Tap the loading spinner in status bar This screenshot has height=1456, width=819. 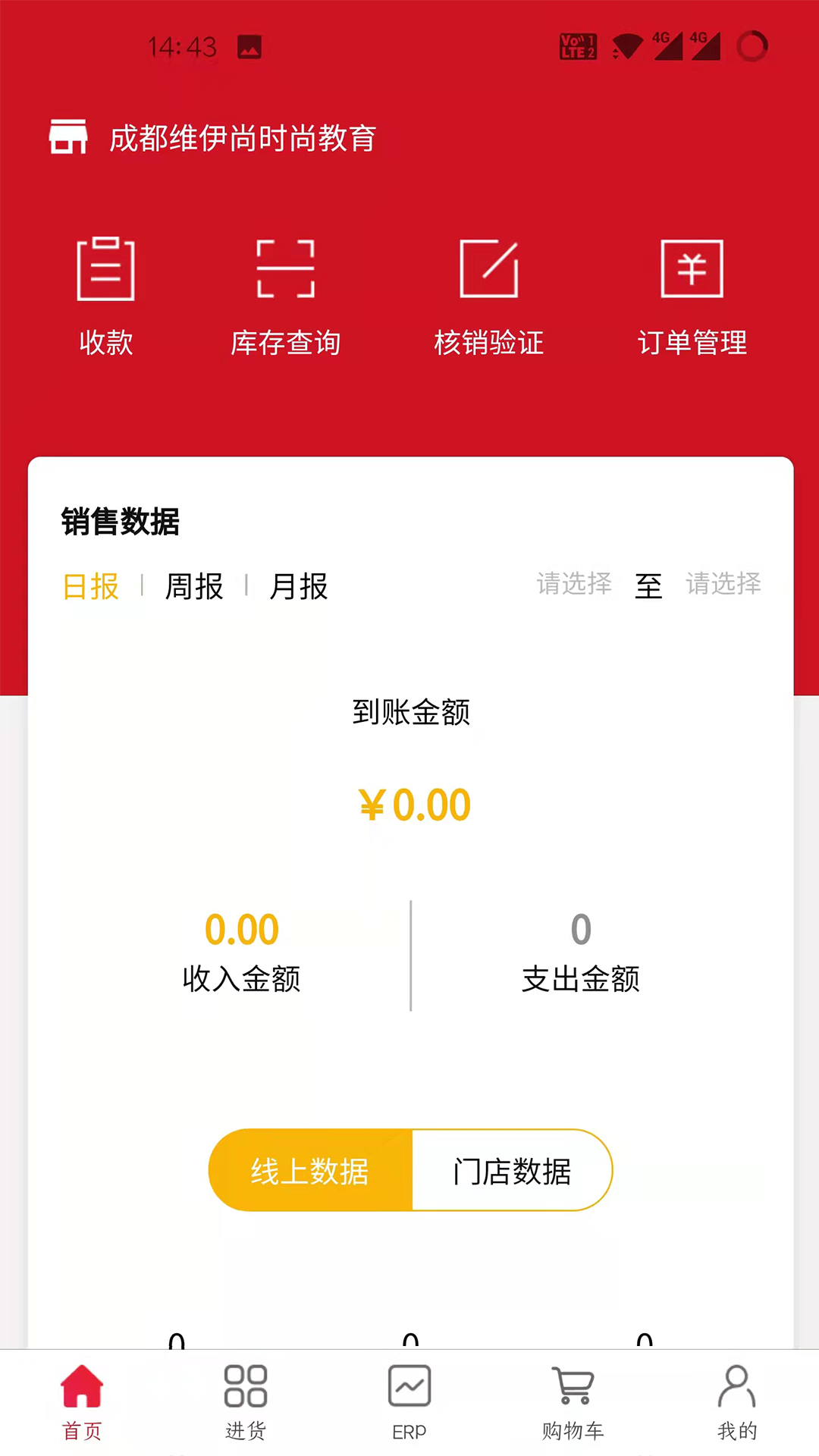[754, 47]
